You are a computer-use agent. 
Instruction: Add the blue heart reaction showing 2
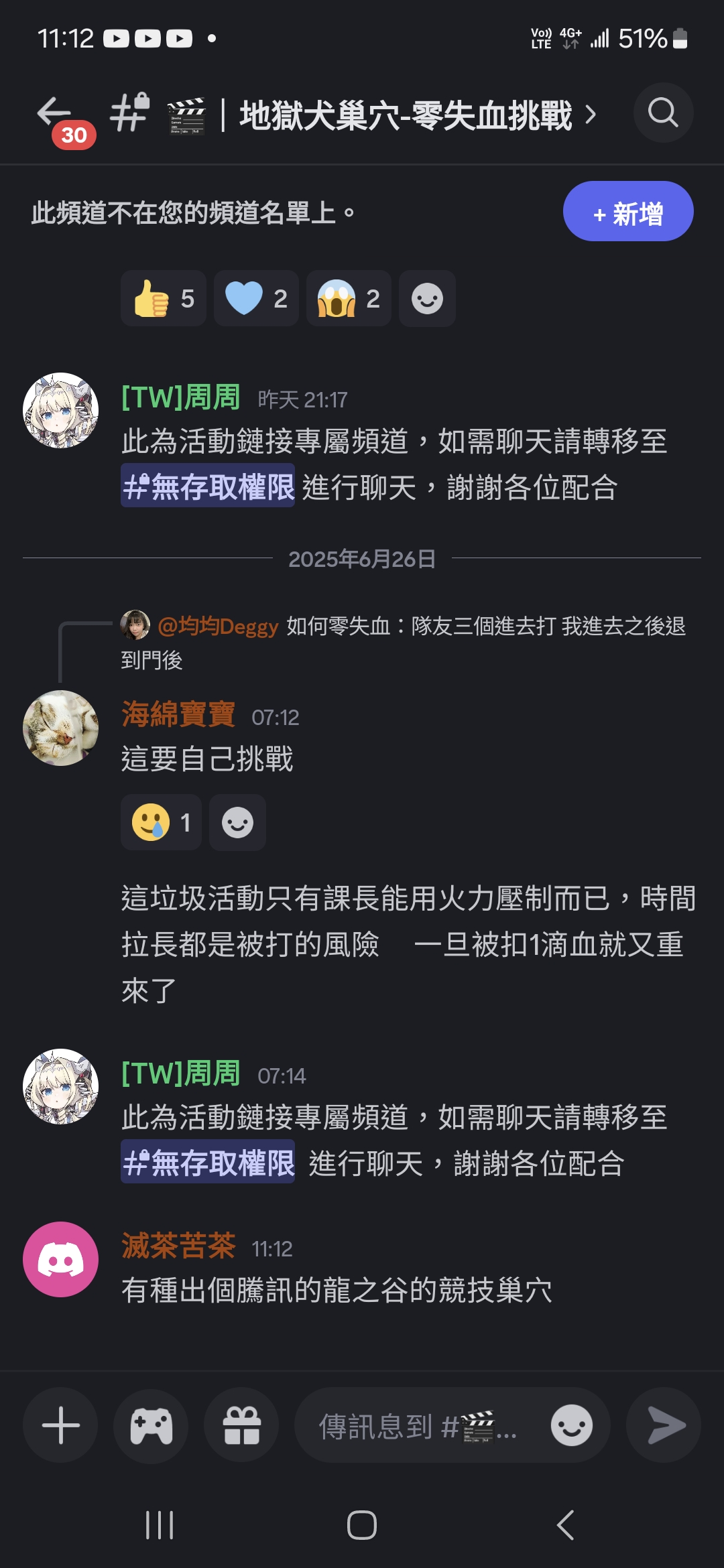(x=256, y=298)
